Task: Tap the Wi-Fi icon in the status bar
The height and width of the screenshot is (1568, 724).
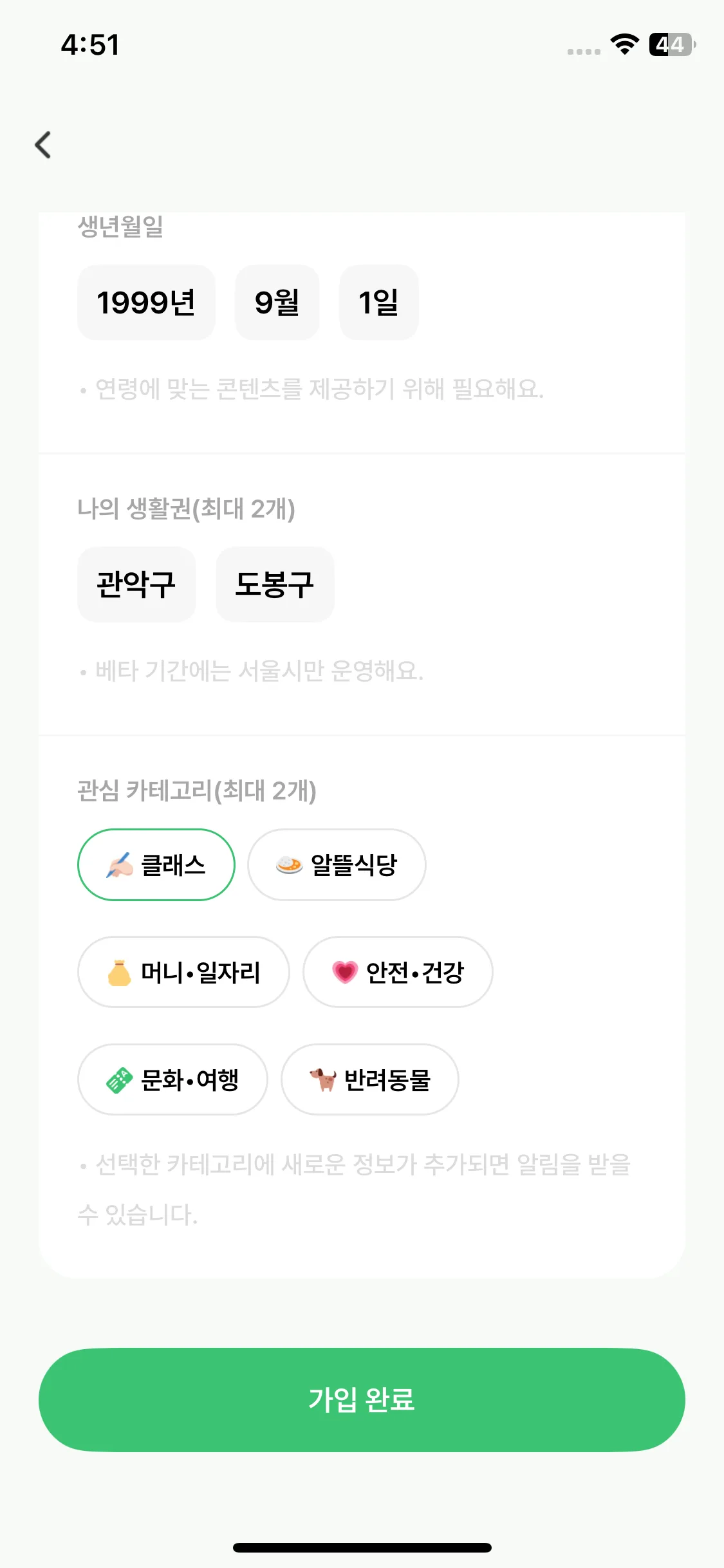Action: click(622, 44)
